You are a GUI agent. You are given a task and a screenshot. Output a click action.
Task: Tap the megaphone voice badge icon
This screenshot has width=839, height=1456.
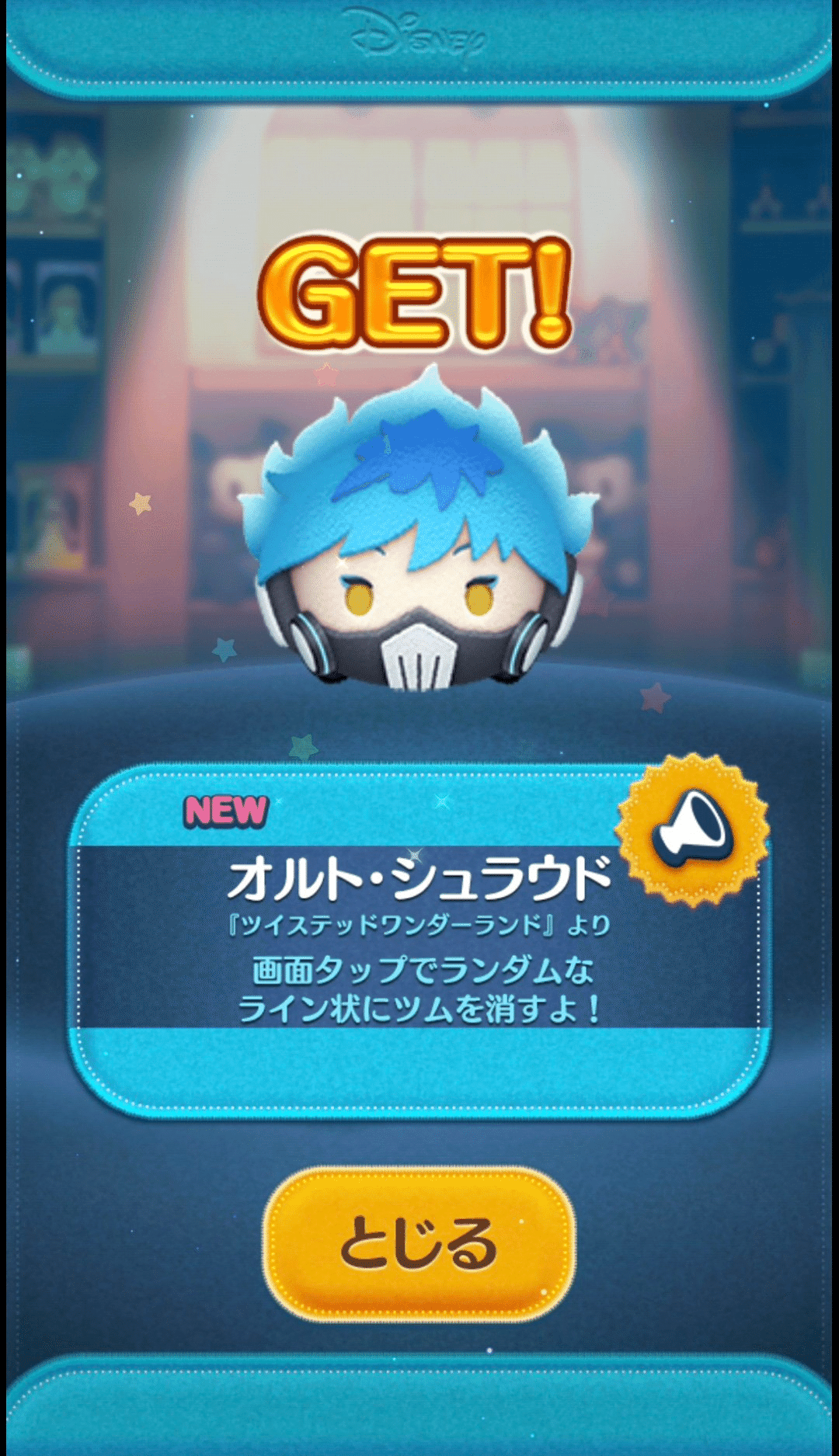691,829
